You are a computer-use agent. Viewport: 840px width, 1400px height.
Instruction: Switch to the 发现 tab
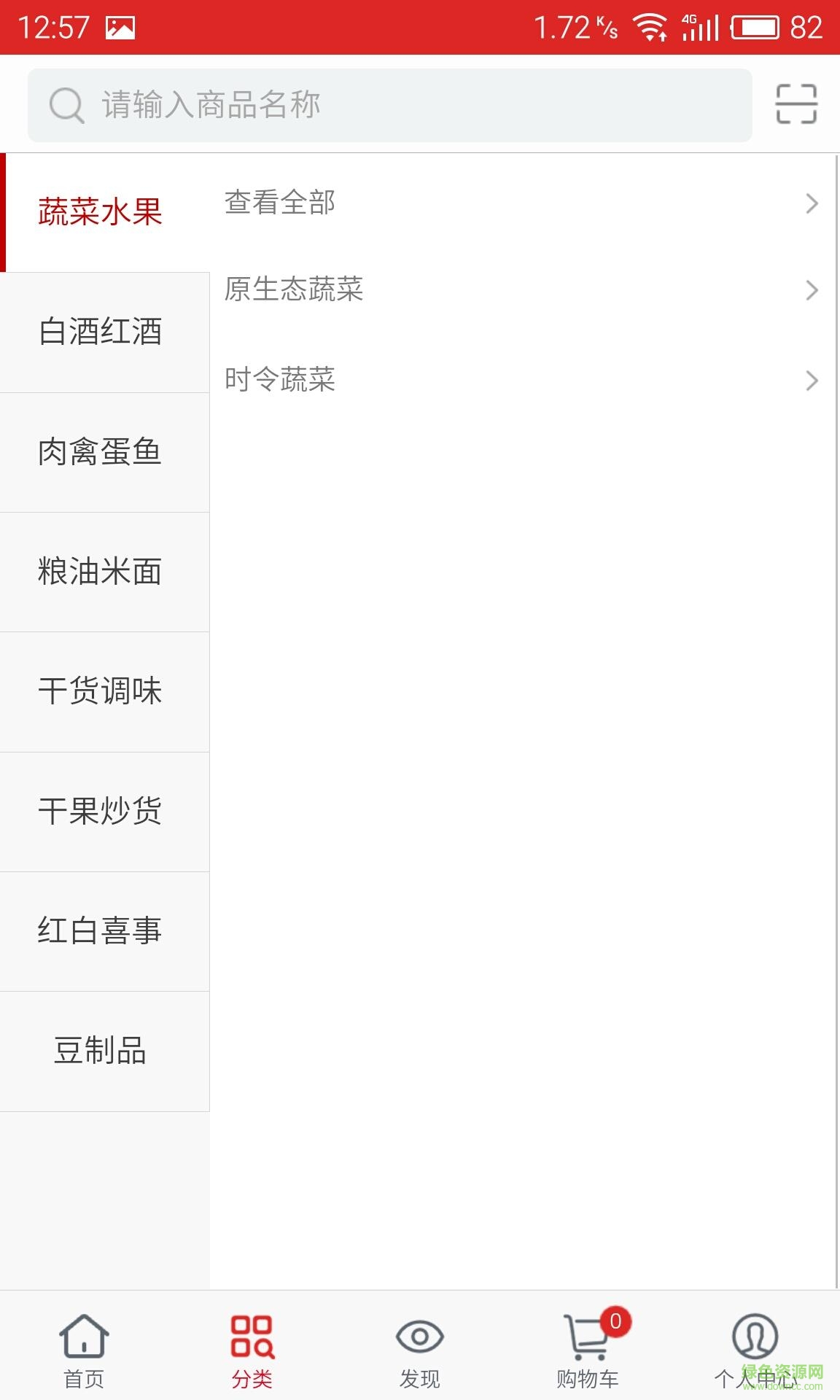[x=419, y=1356]
